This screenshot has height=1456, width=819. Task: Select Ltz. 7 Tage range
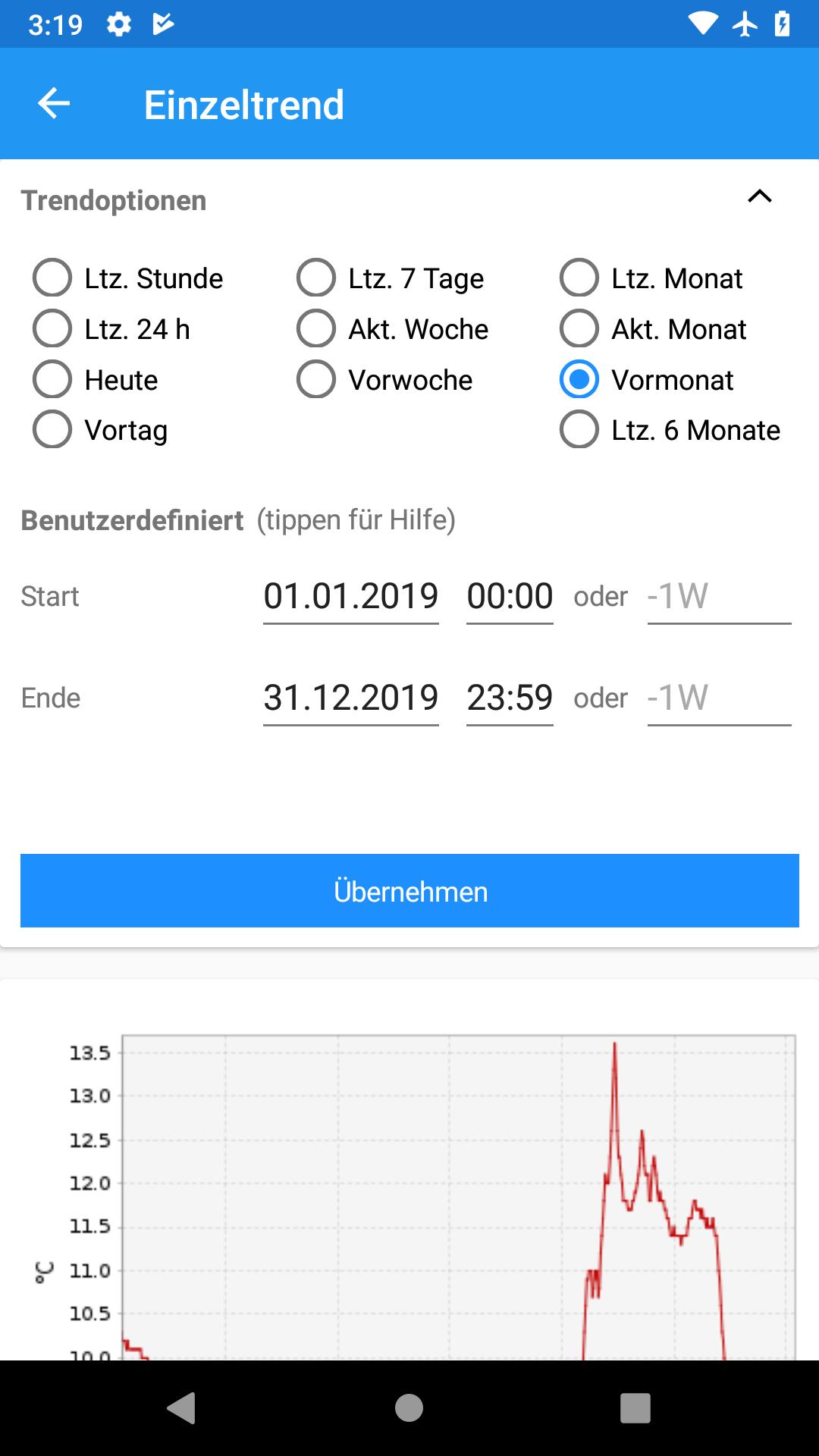point(316,278)
